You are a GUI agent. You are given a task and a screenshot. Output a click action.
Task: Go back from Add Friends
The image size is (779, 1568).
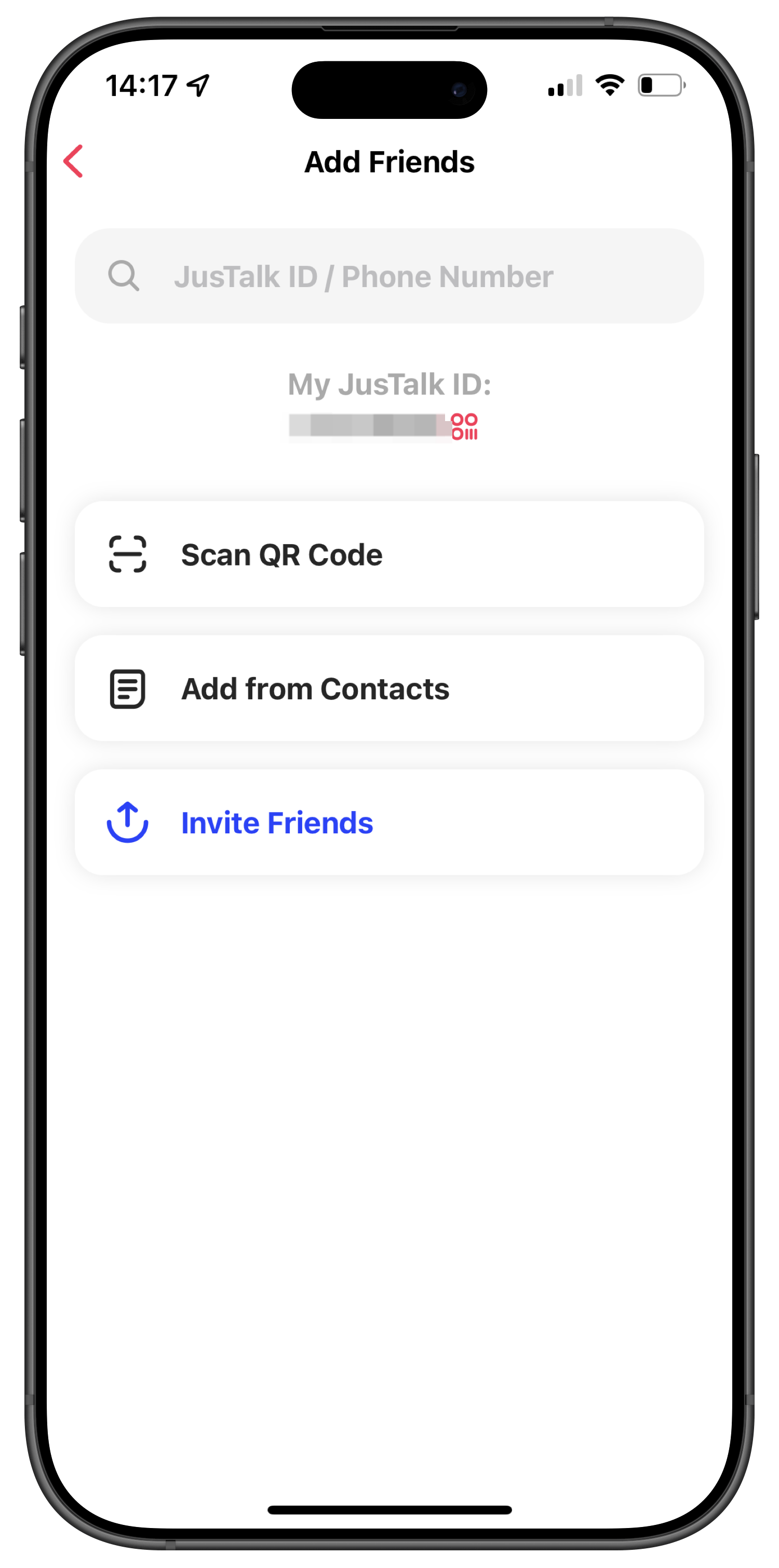[74, 161]
